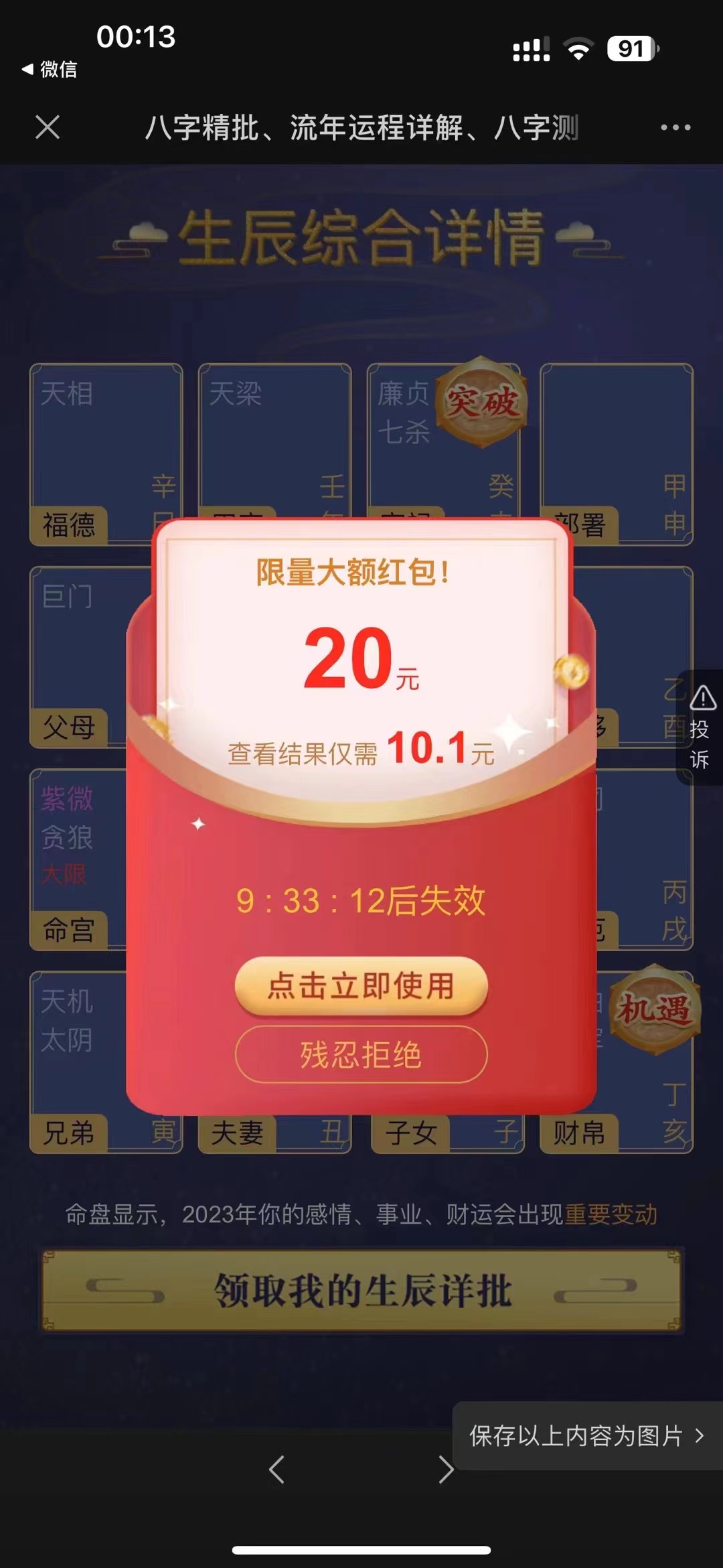Screen dimensions: 723x1568
Task: Return to 微信 via the status bar back link
Action: point(50,69)
